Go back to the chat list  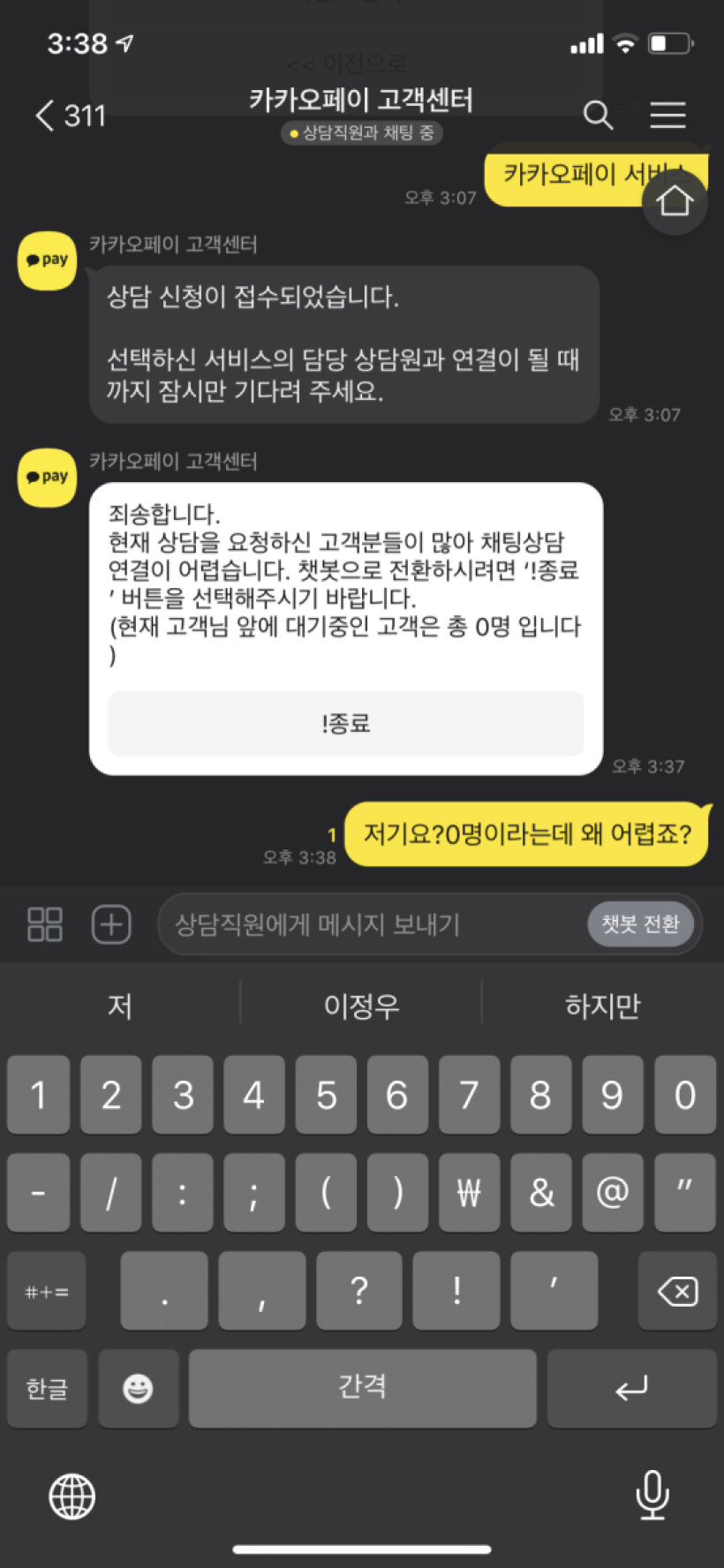pos(70,116)
